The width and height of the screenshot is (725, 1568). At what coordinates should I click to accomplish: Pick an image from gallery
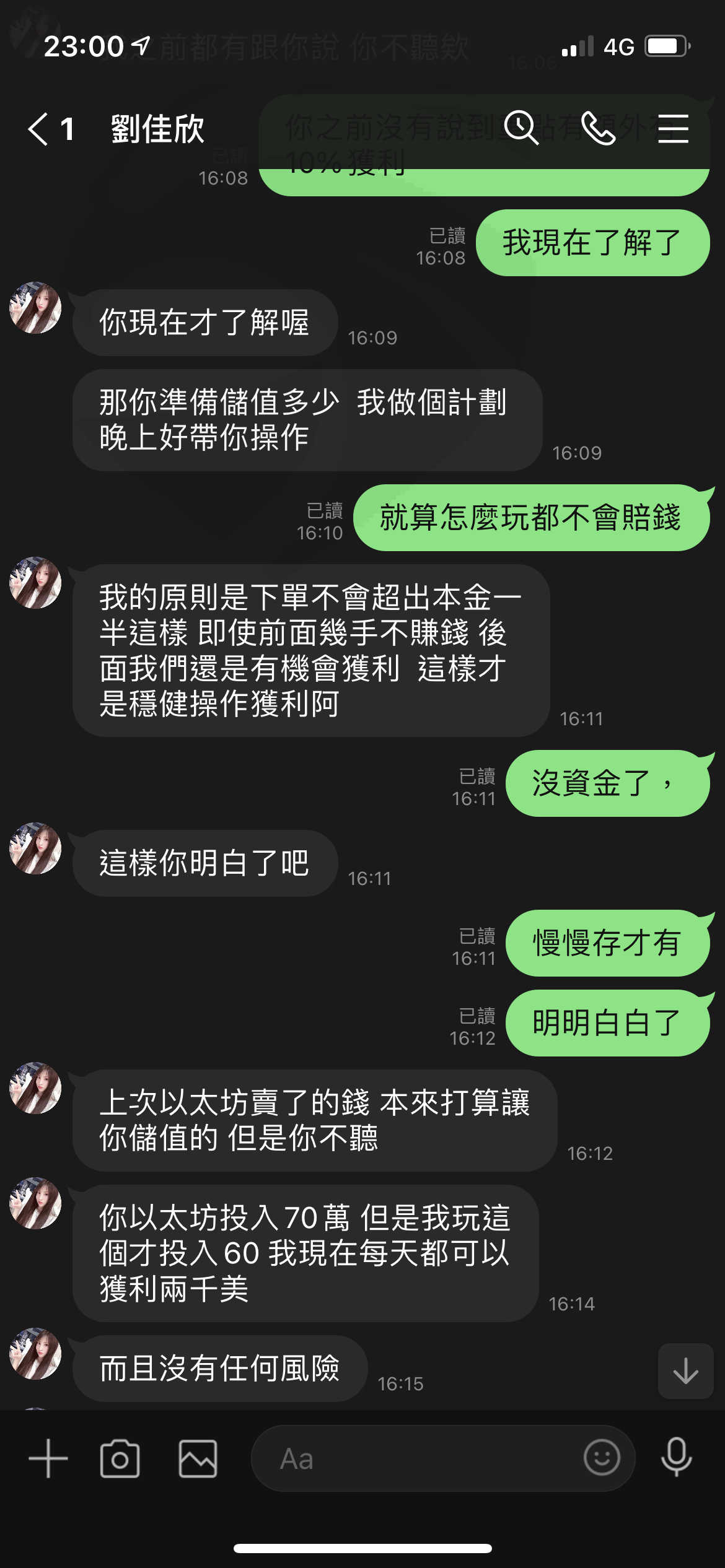(x=198, y=1458)
